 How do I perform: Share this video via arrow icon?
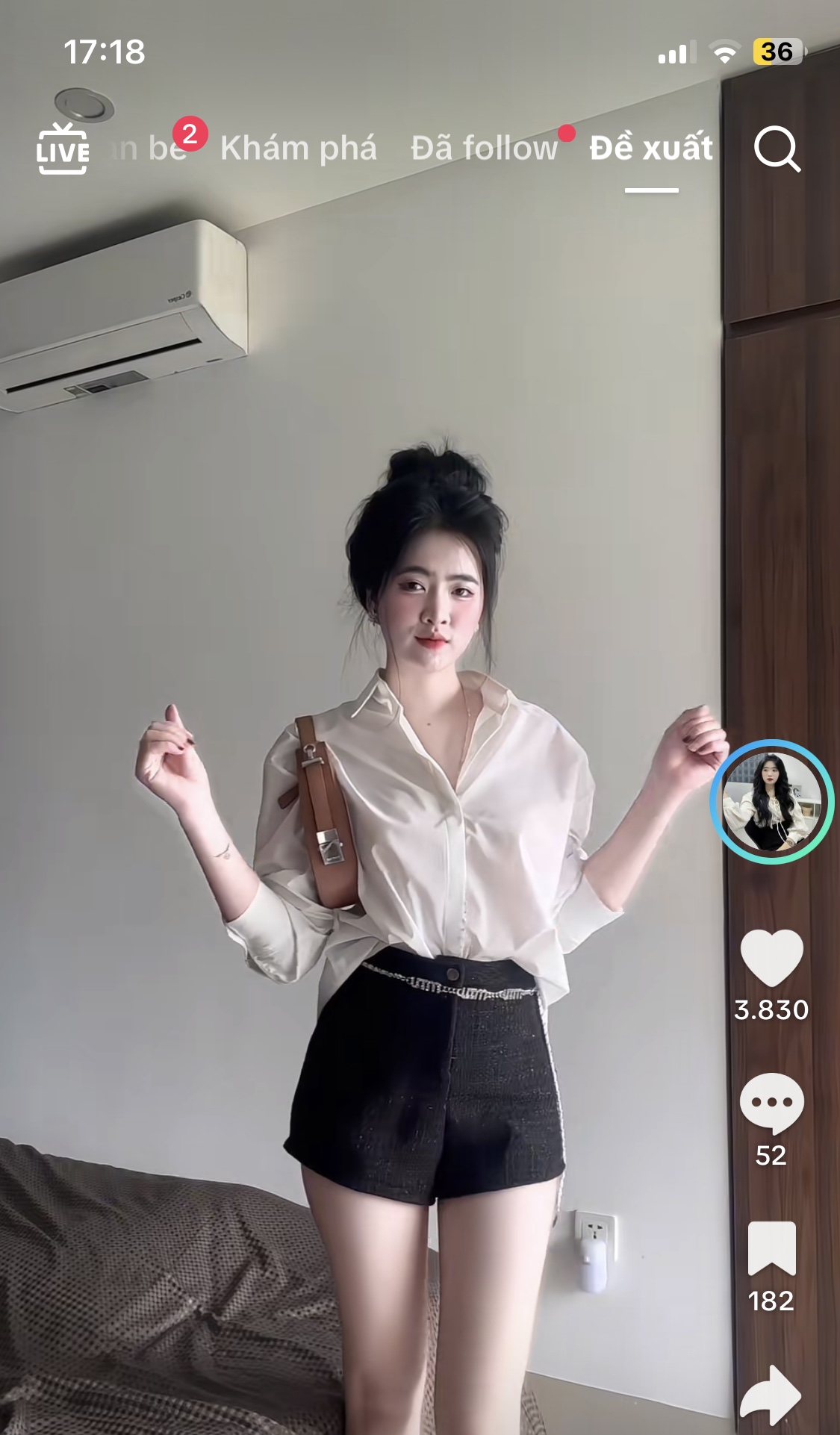coord(771,1395)
